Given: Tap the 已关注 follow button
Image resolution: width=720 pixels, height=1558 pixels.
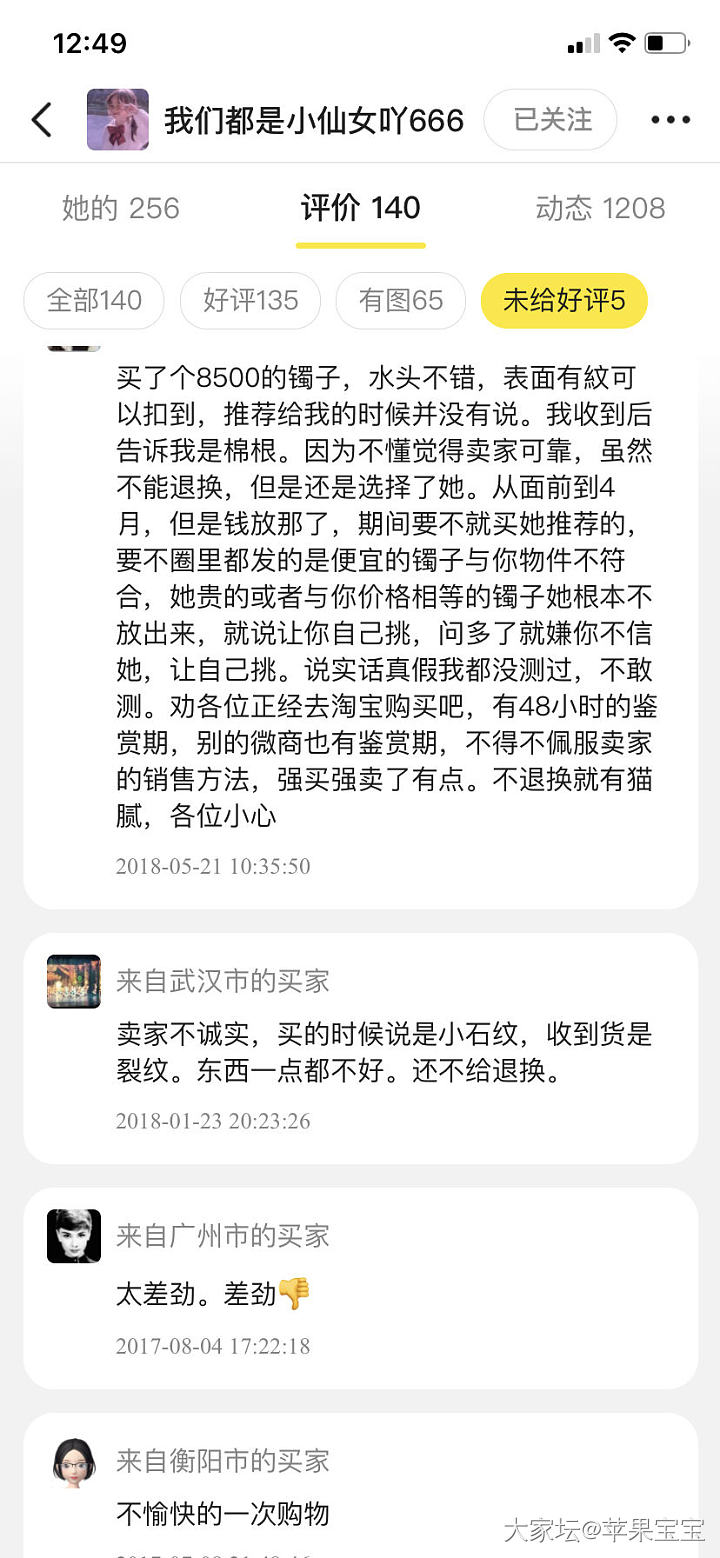Looking at the screenshot, I should (551, 120).
